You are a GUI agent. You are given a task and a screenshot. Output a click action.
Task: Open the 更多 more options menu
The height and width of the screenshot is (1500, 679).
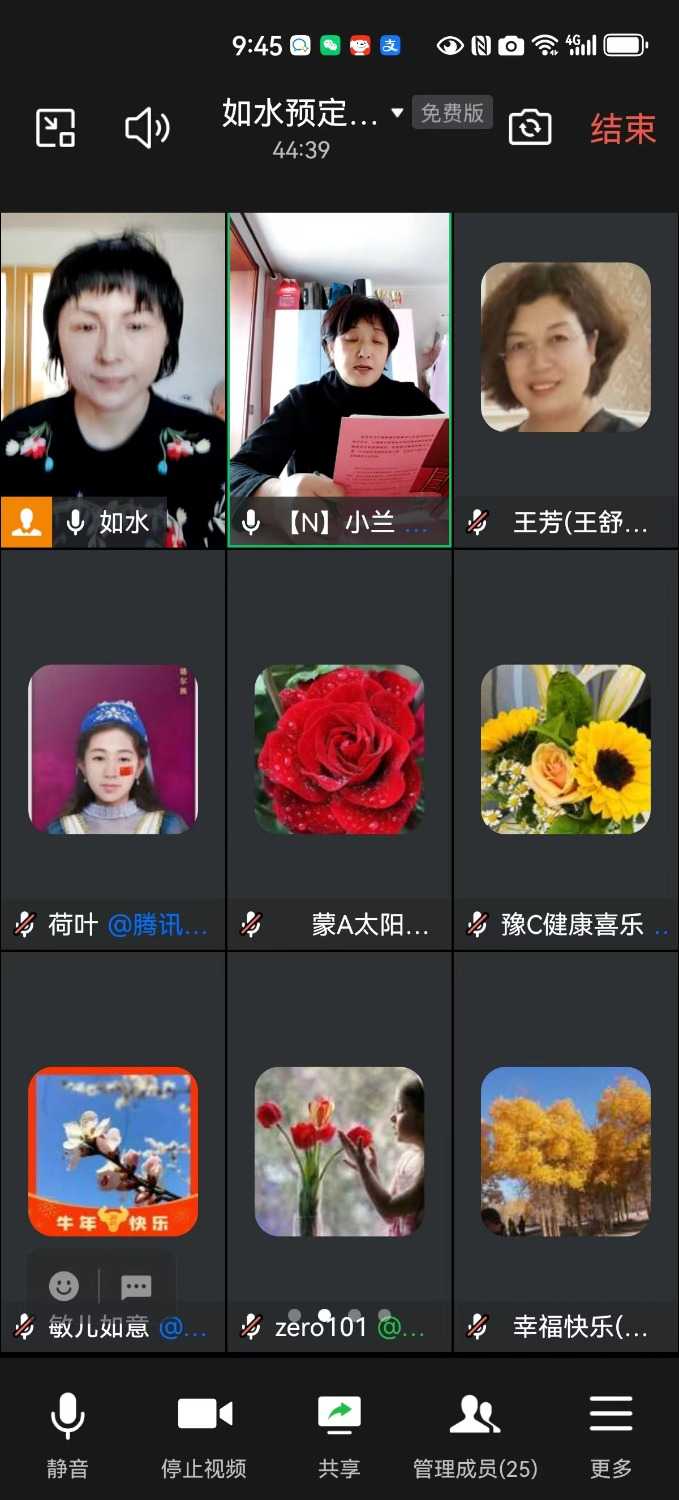[x=611, y=1434]
